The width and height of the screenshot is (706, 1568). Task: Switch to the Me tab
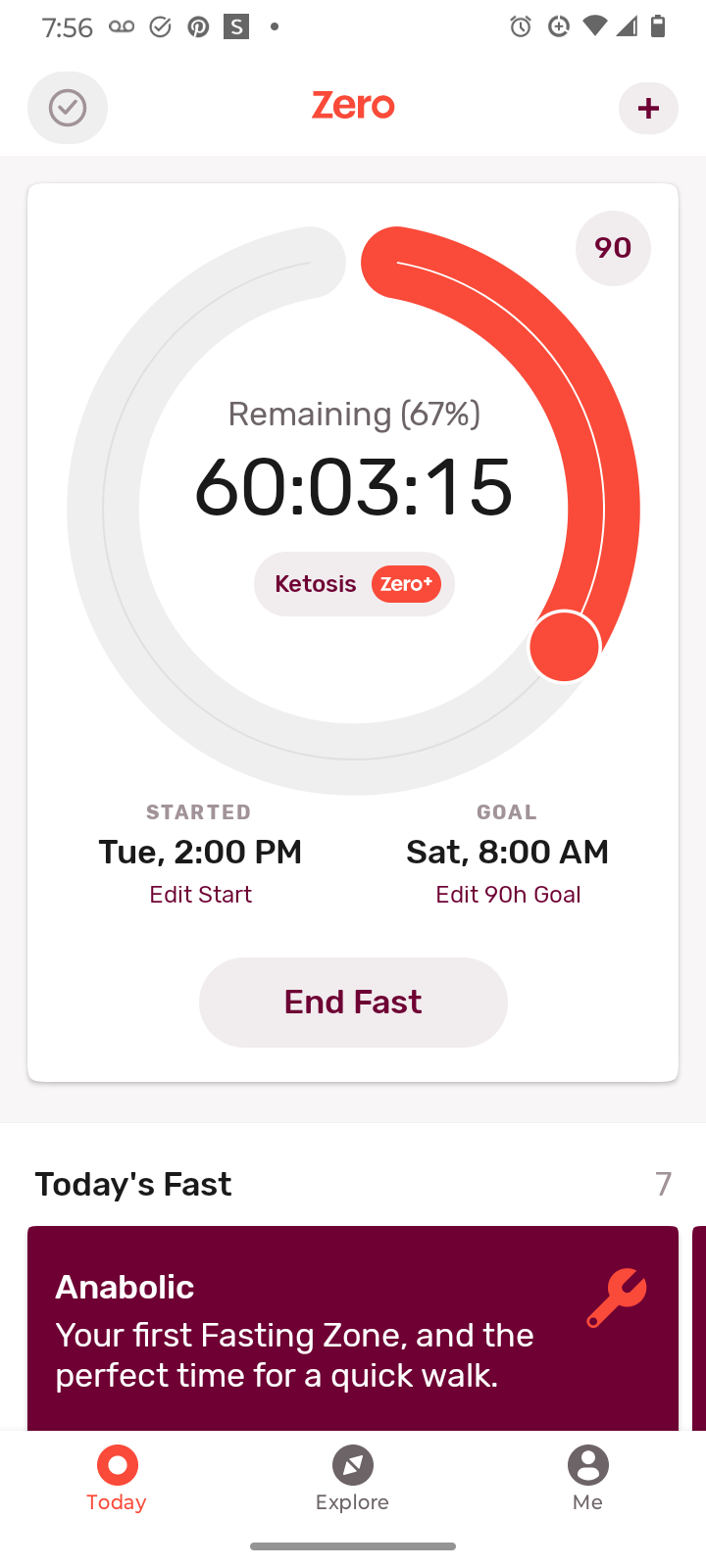(587, 1479)
